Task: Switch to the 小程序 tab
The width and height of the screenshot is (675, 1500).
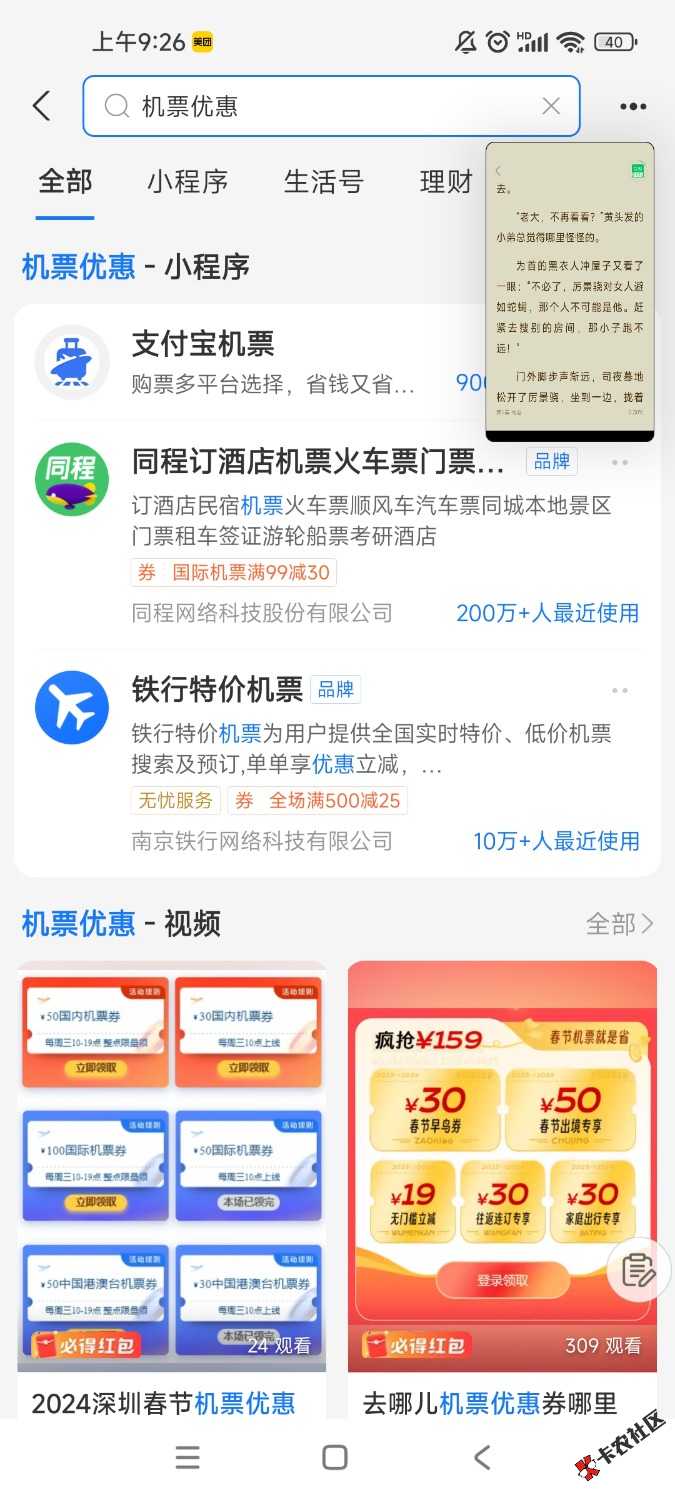Action: pos(188,182)
